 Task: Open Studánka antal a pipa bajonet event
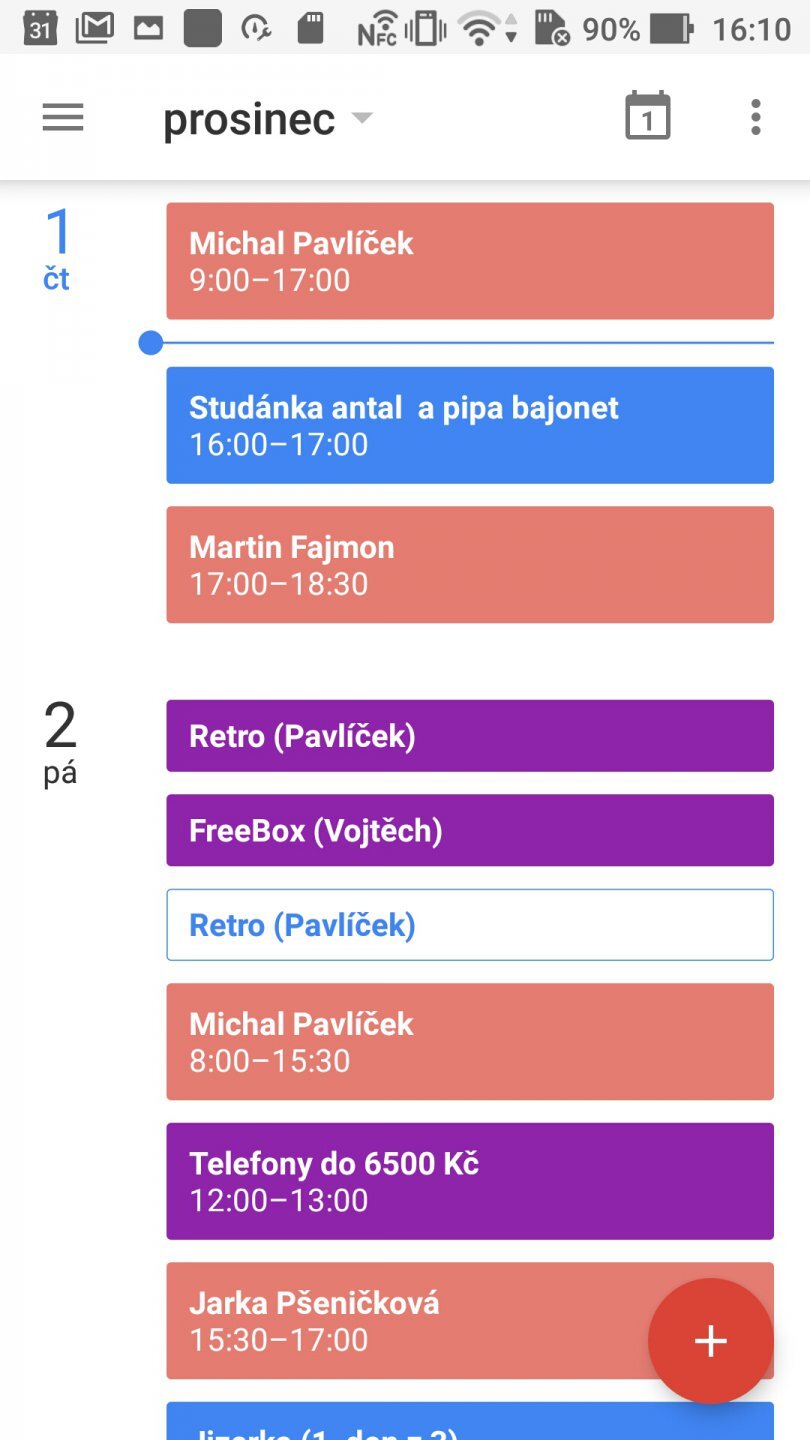click(469, 425)
